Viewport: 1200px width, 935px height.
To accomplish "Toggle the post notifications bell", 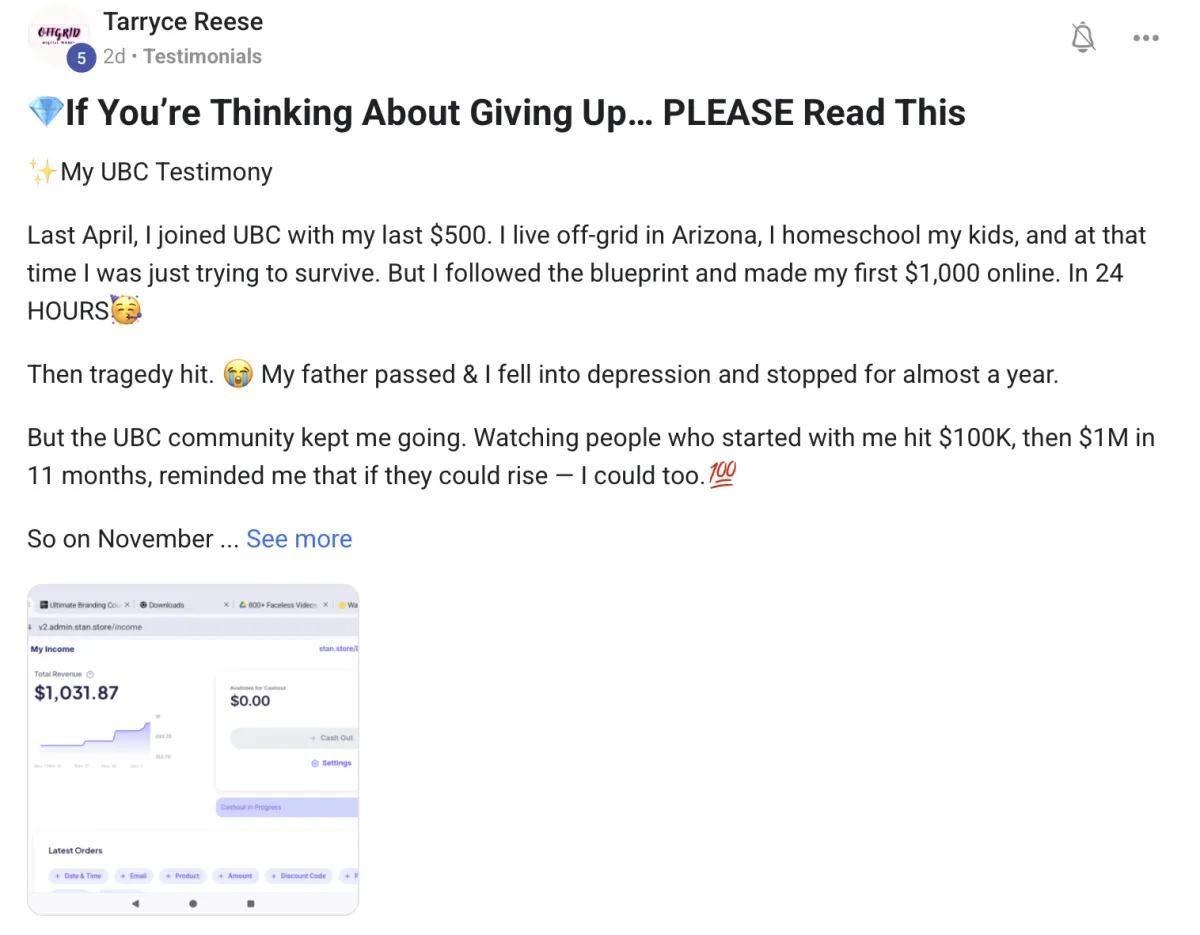I will (1083, 38).
